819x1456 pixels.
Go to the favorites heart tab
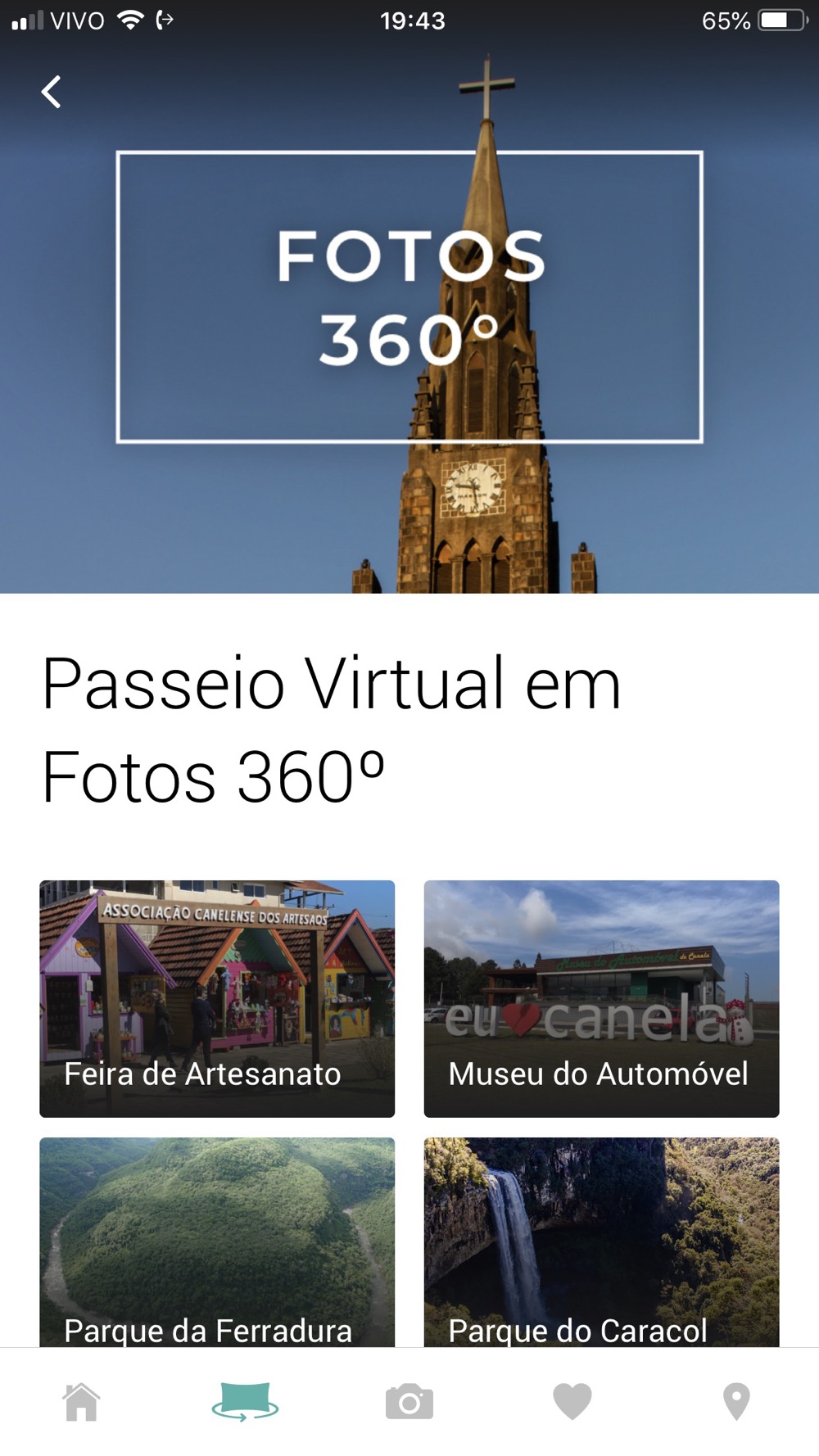pos(572,1401)
